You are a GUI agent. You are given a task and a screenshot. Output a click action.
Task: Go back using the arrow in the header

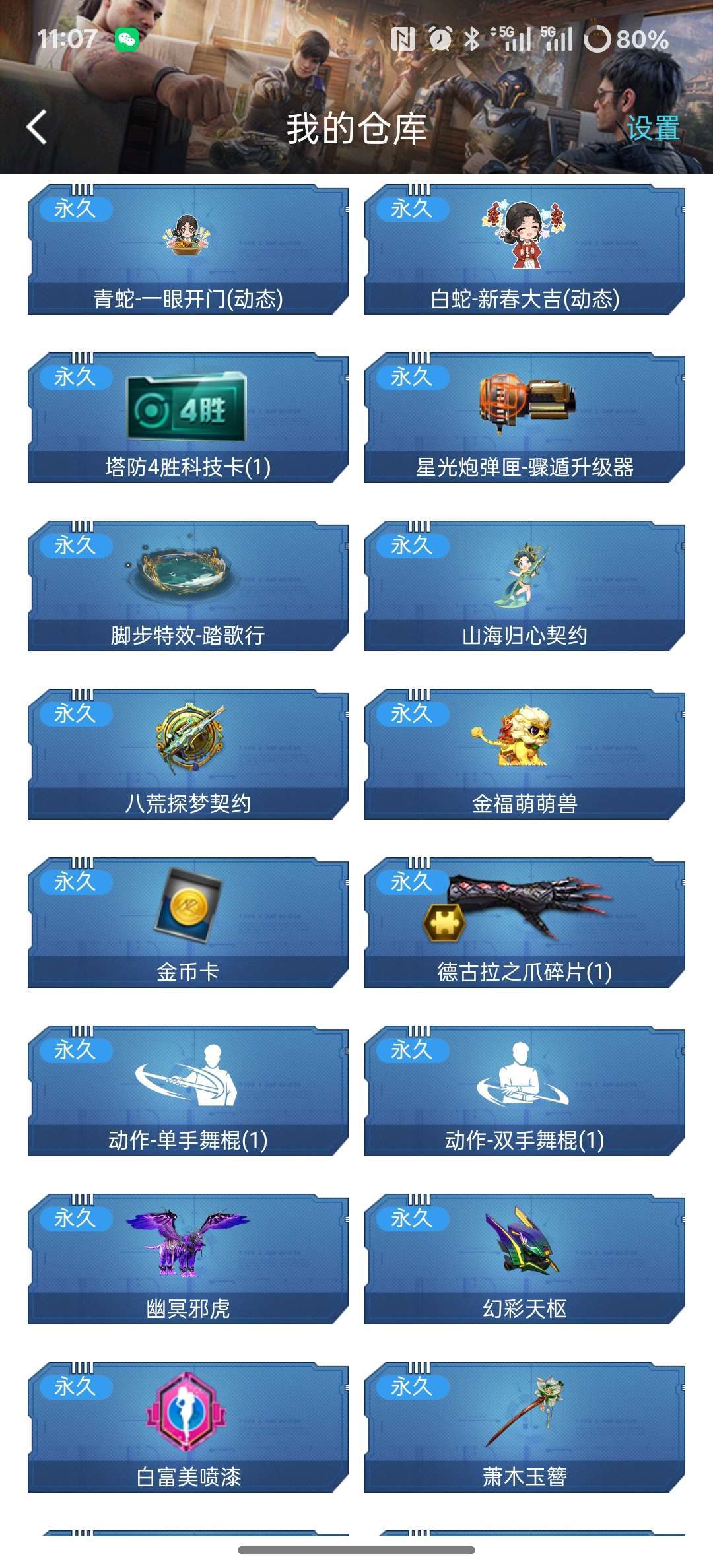(x=37, y=127)
